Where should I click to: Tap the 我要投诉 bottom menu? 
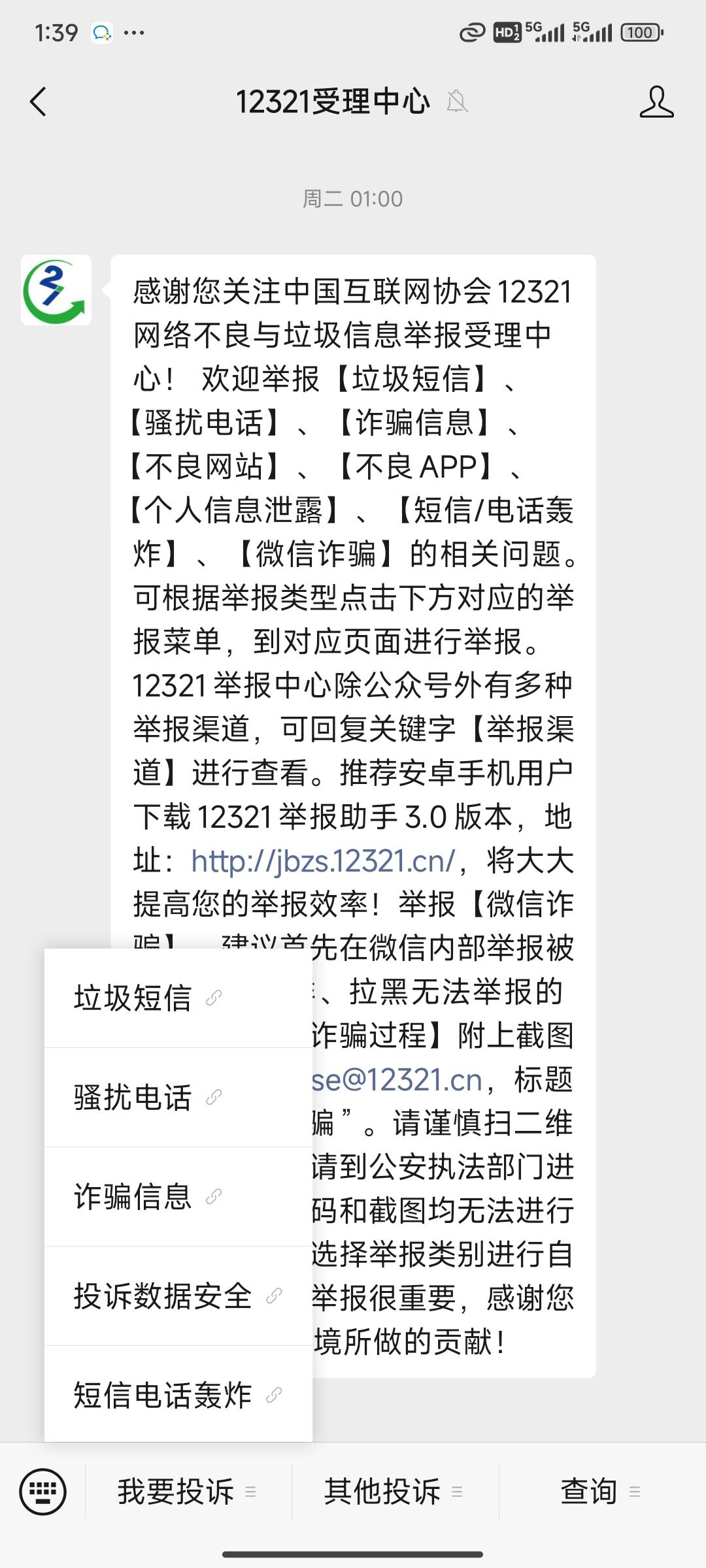(188, 1492)
